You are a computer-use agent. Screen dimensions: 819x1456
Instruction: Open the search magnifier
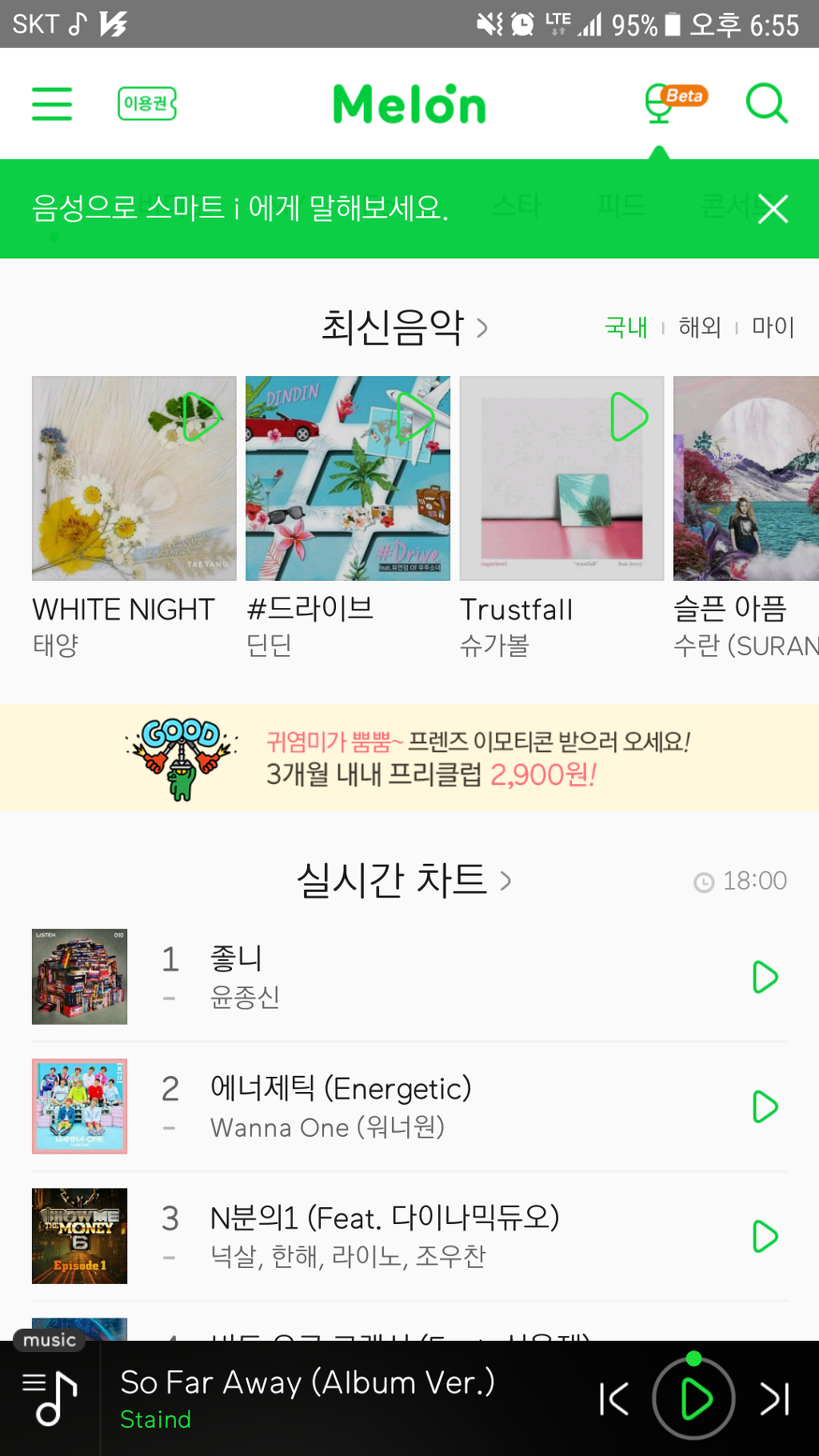tap(767, 104)
